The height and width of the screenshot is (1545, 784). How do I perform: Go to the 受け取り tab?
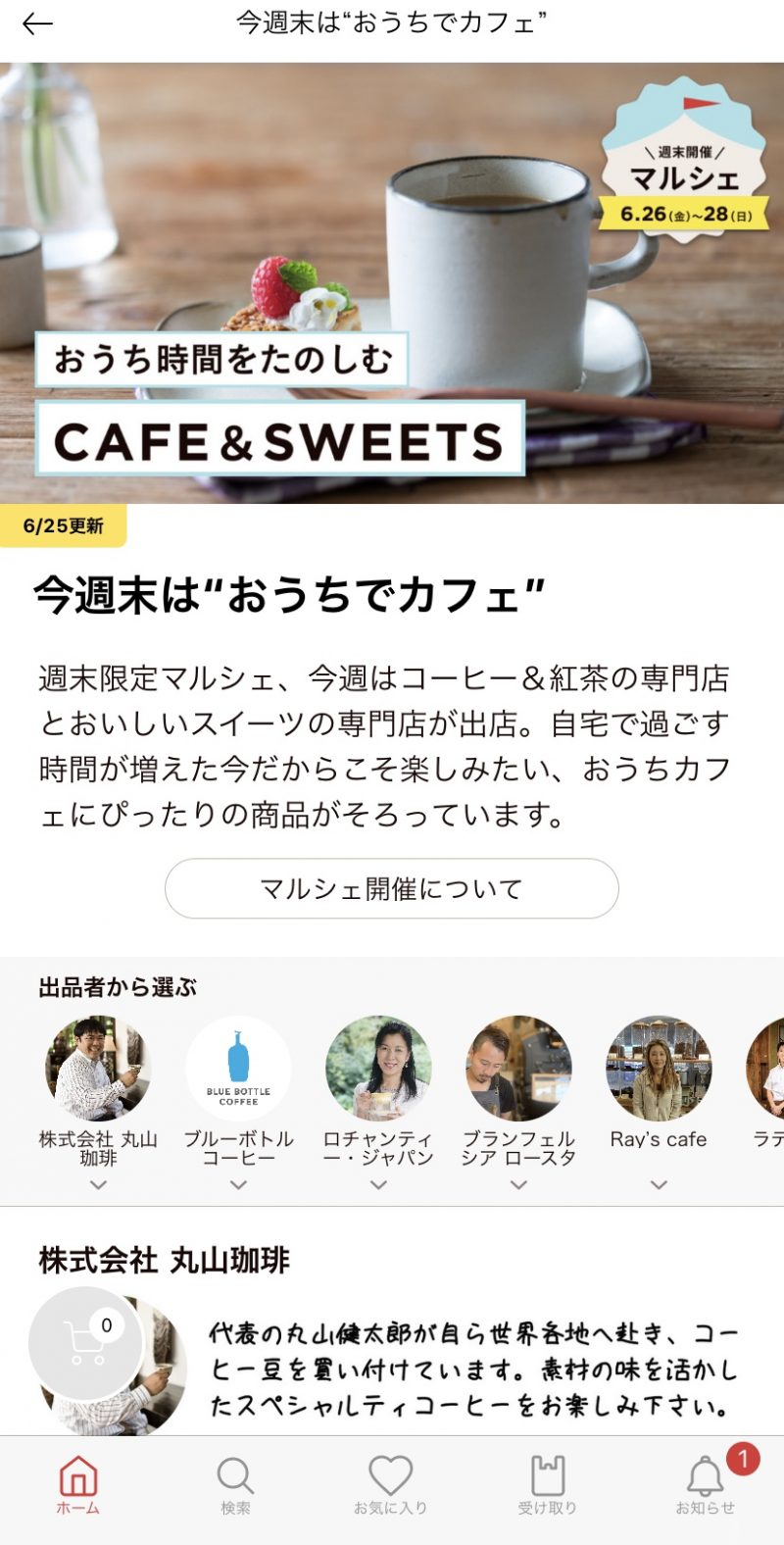[x=548, y=1485]
